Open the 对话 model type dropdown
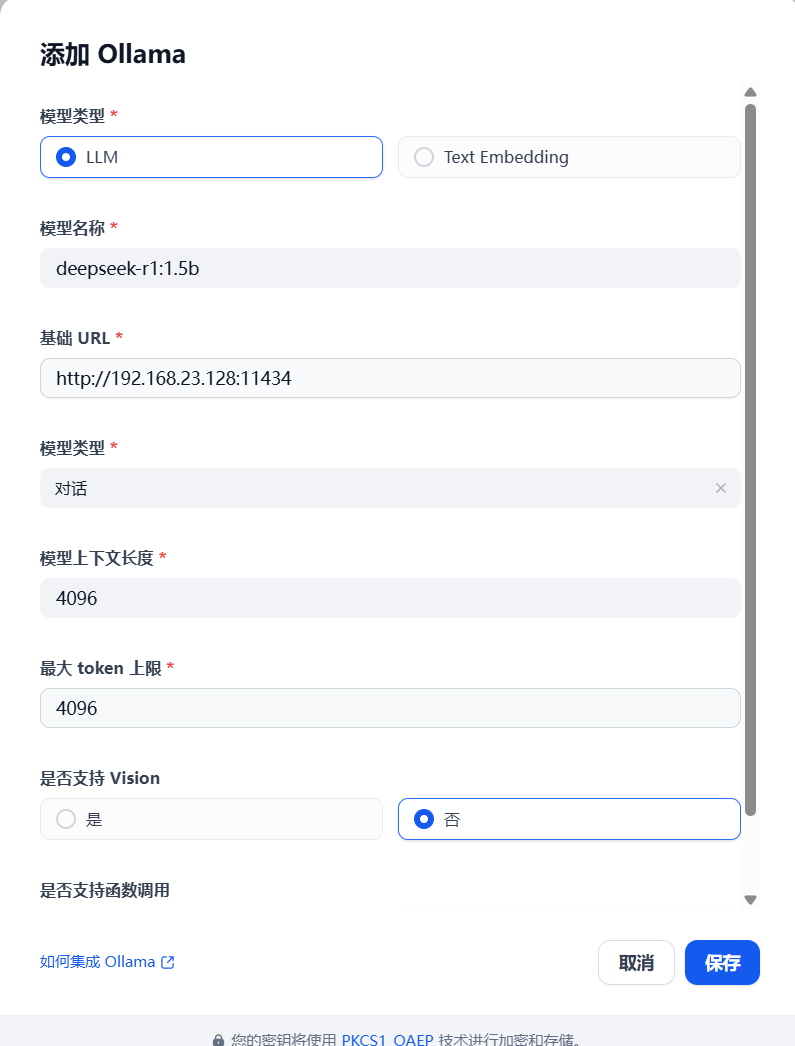 click(370, 488)
